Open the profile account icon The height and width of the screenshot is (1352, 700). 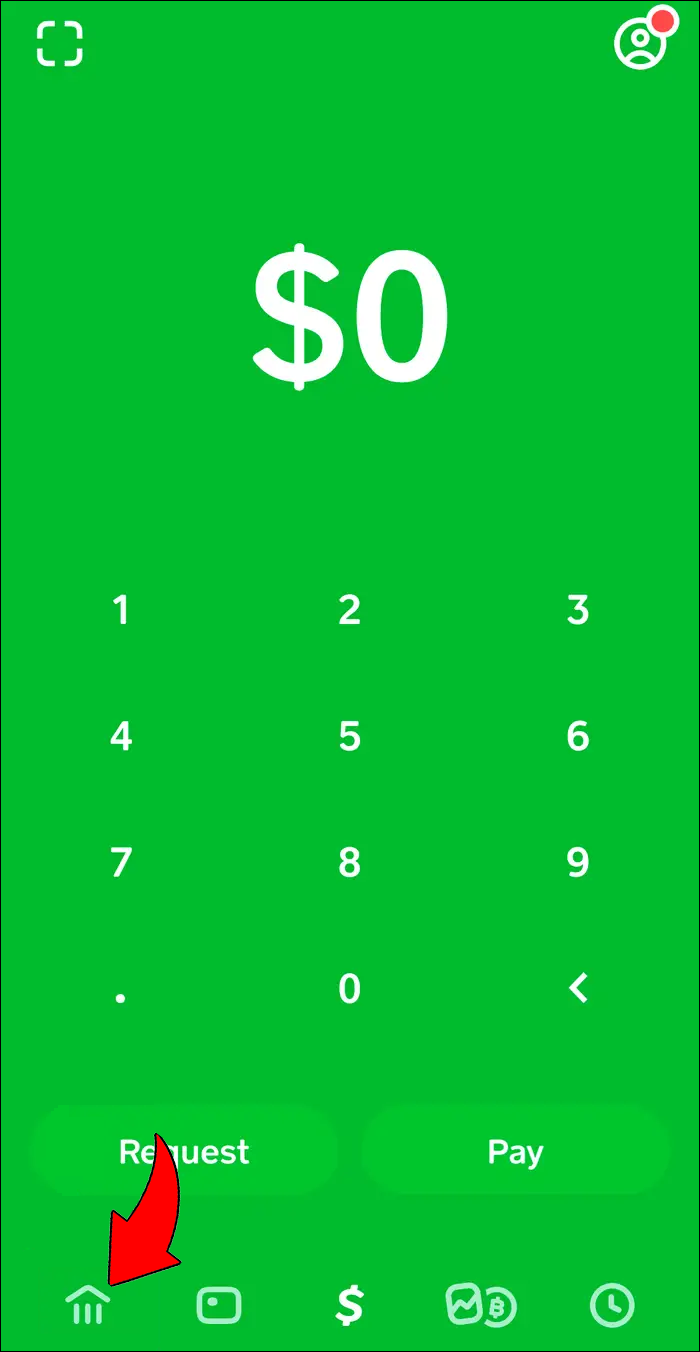640,44
